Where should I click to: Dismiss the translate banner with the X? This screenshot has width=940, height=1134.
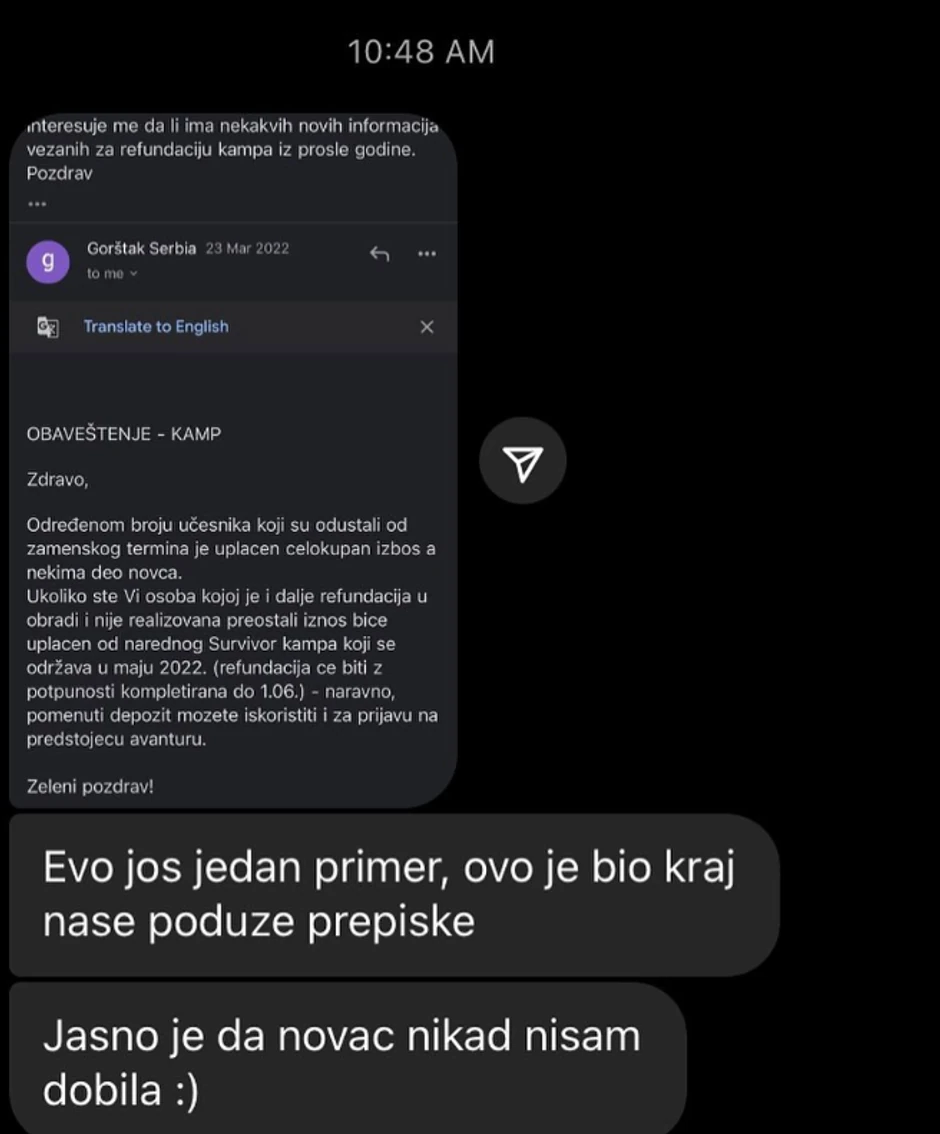427,327
